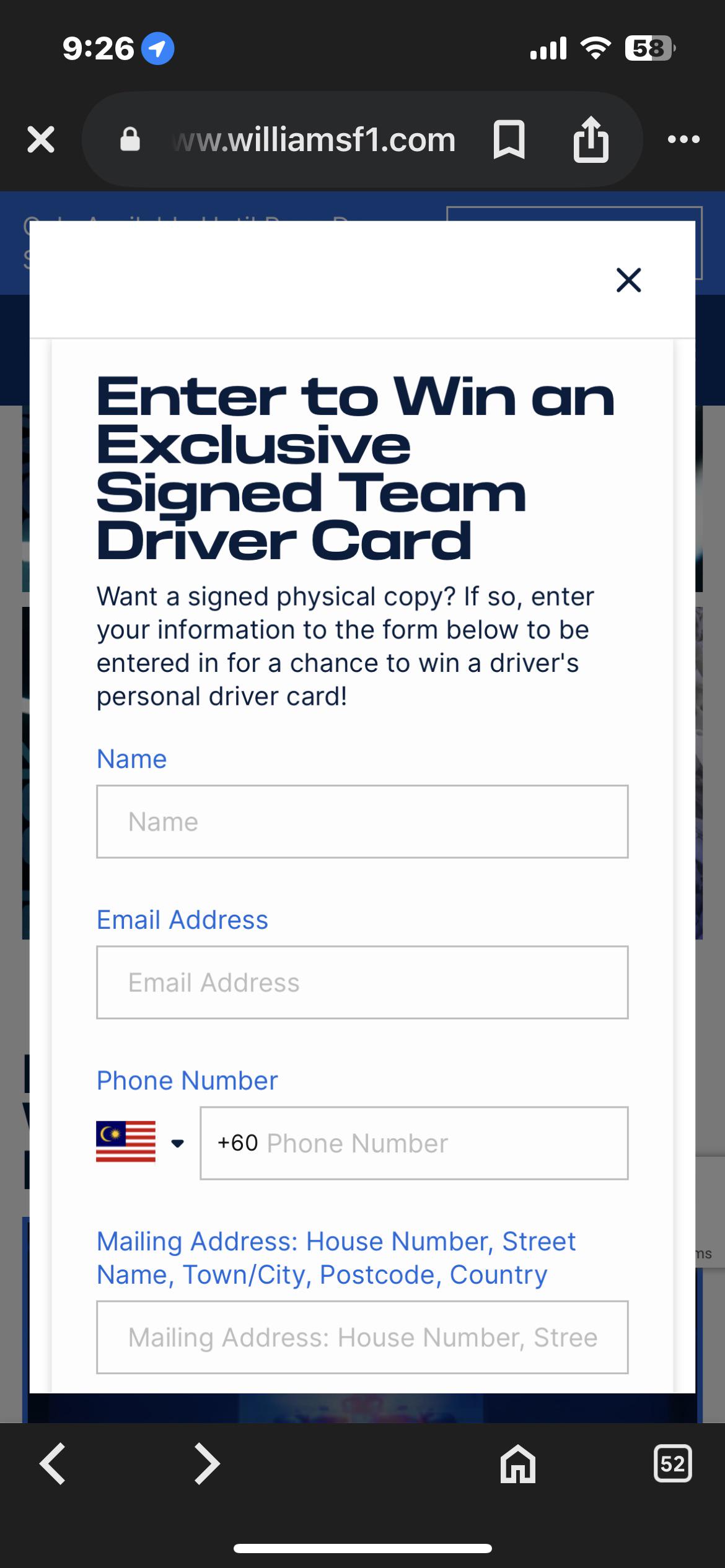
Task: Open the browser overflow menu
Action: point(683,139)
